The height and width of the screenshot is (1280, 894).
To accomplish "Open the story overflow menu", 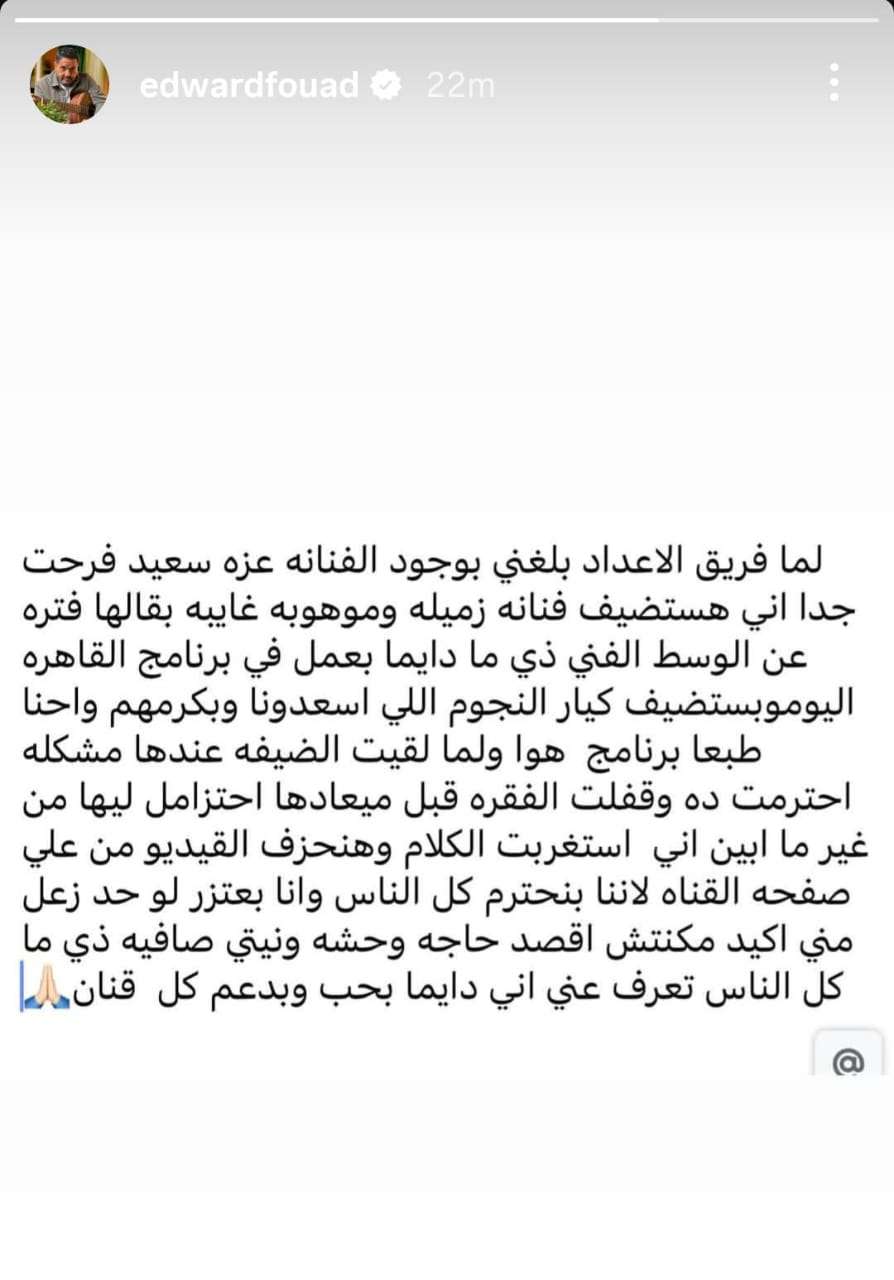I will click(x=834, y=83).
